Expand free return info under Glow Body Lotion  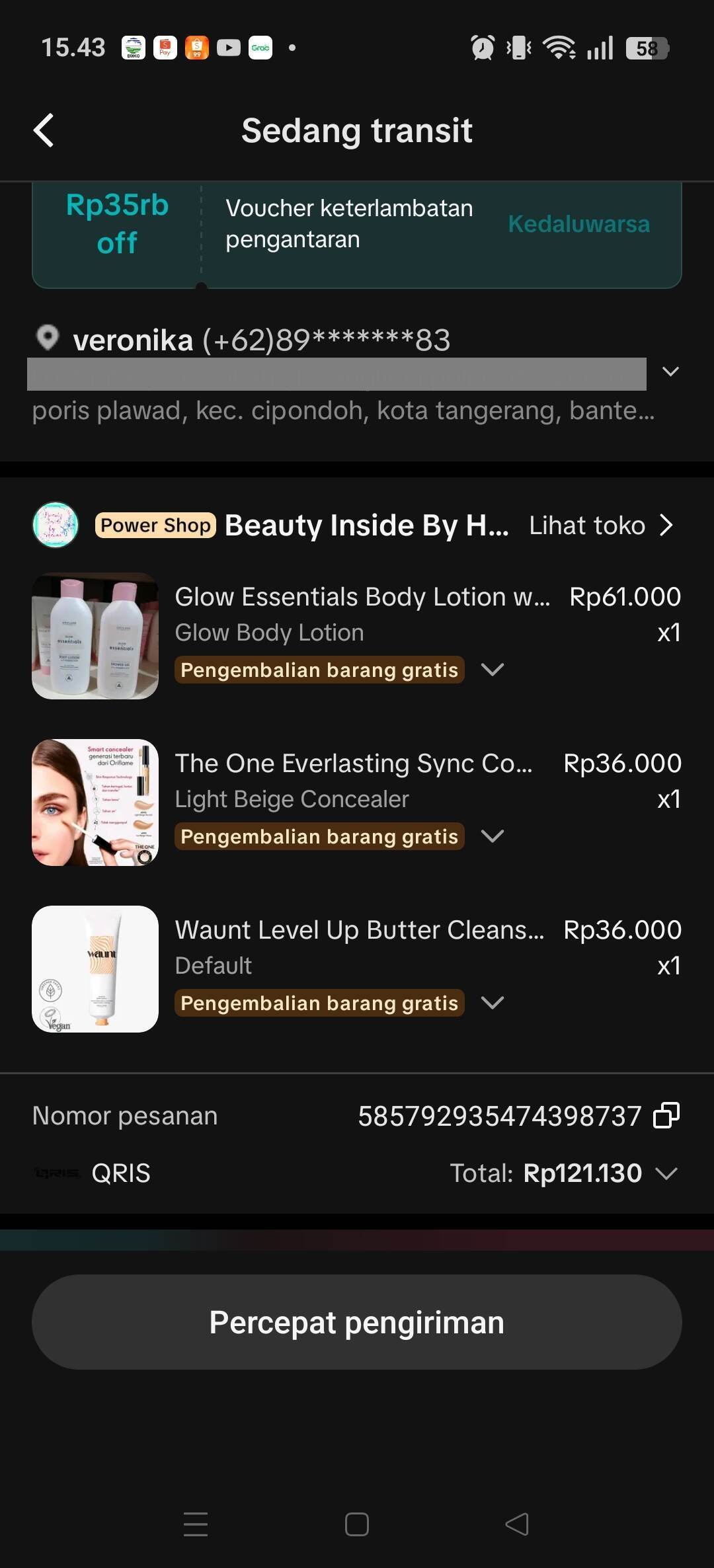coord(493,670)
